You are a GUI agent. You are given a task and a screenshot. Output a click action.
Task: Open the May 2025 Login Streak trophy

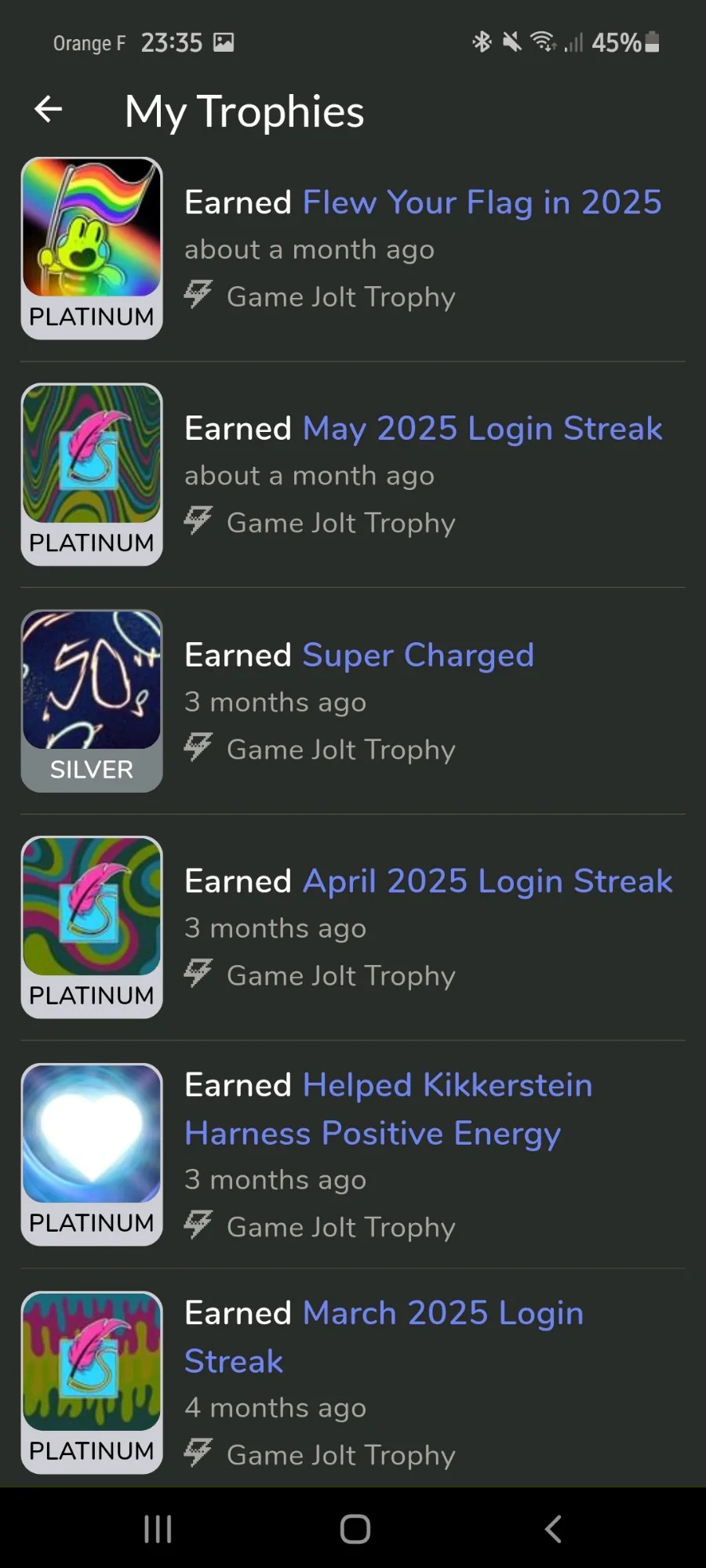[482, 429]
